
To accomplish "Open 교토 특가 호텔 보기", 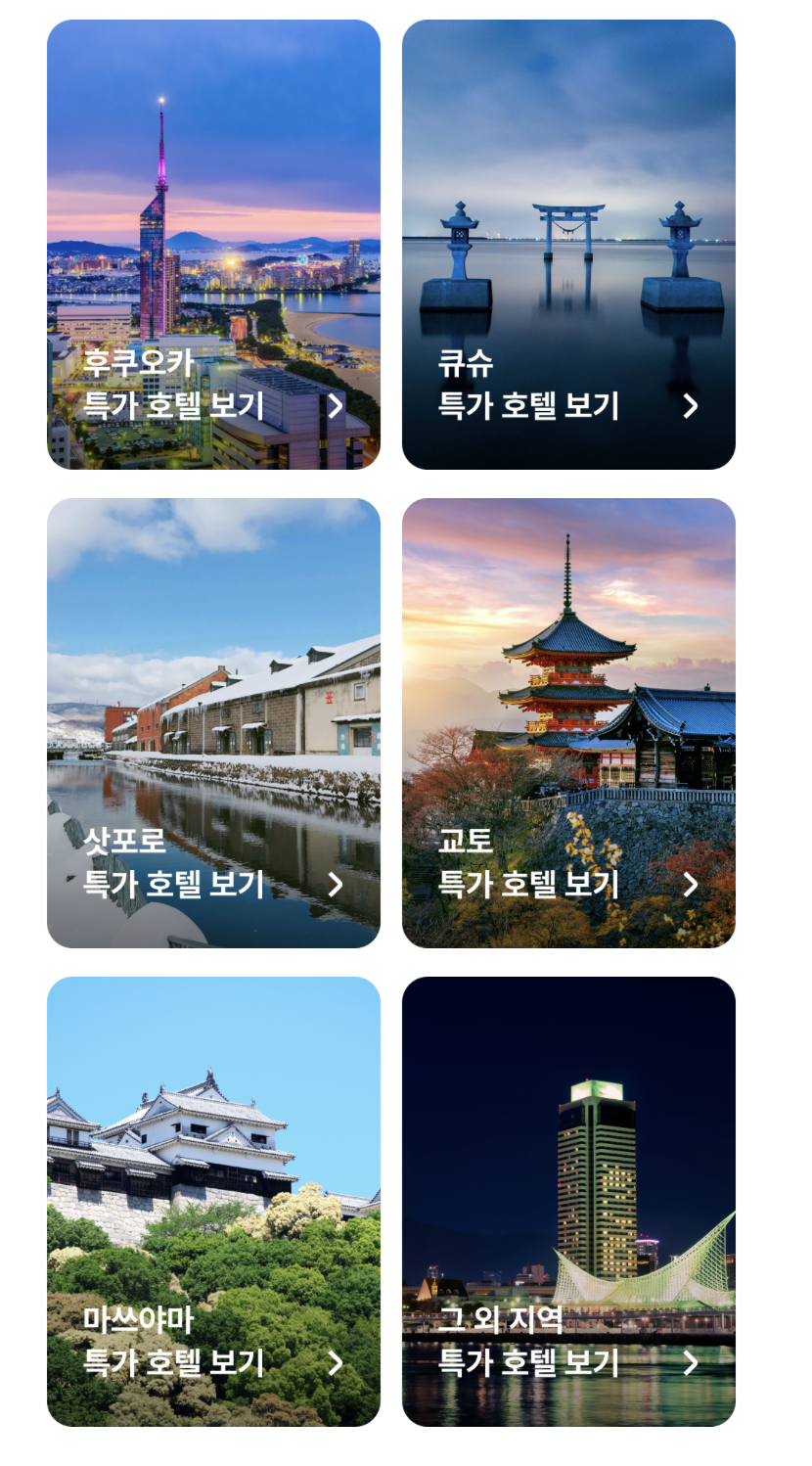I will pos(568,723).
